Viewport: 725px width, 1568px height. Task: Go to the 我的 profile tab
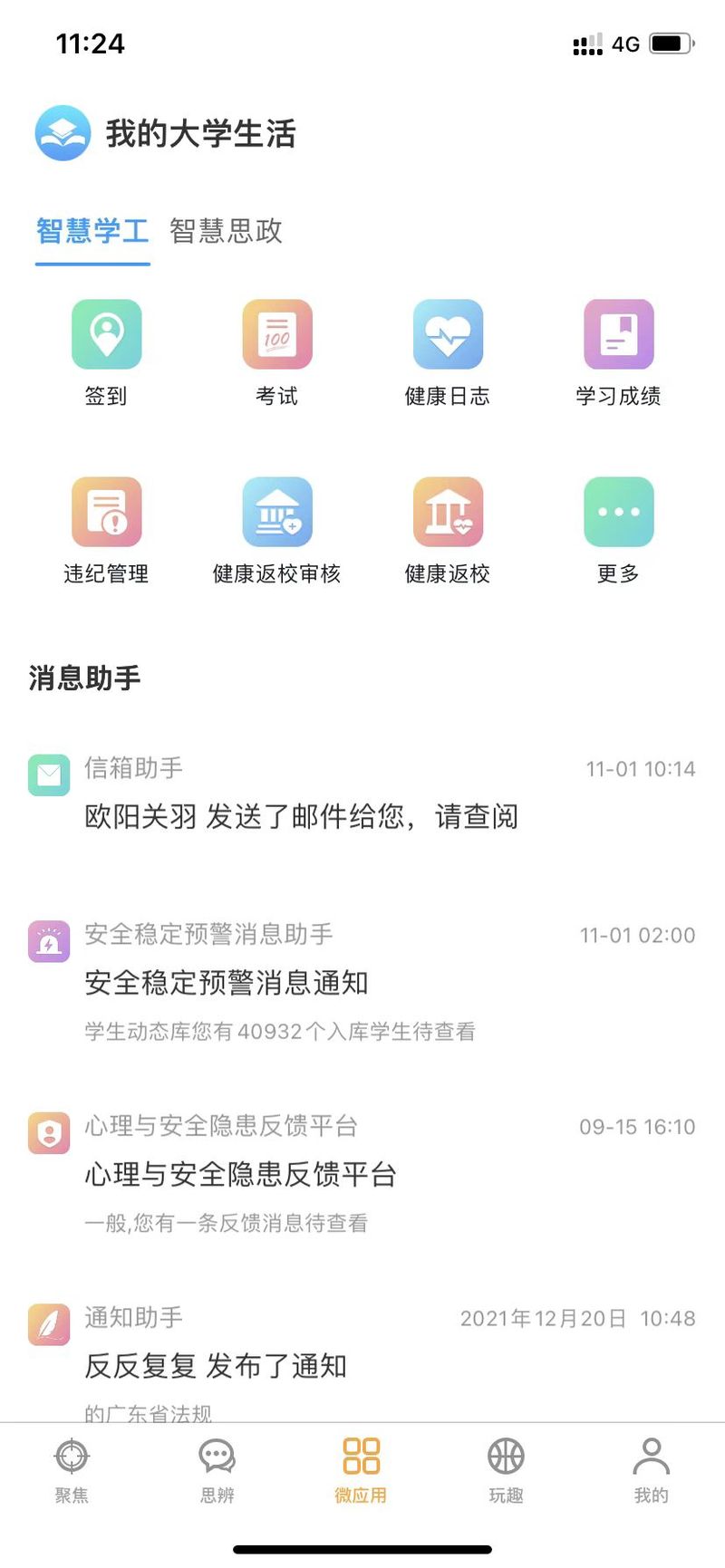651,1471
